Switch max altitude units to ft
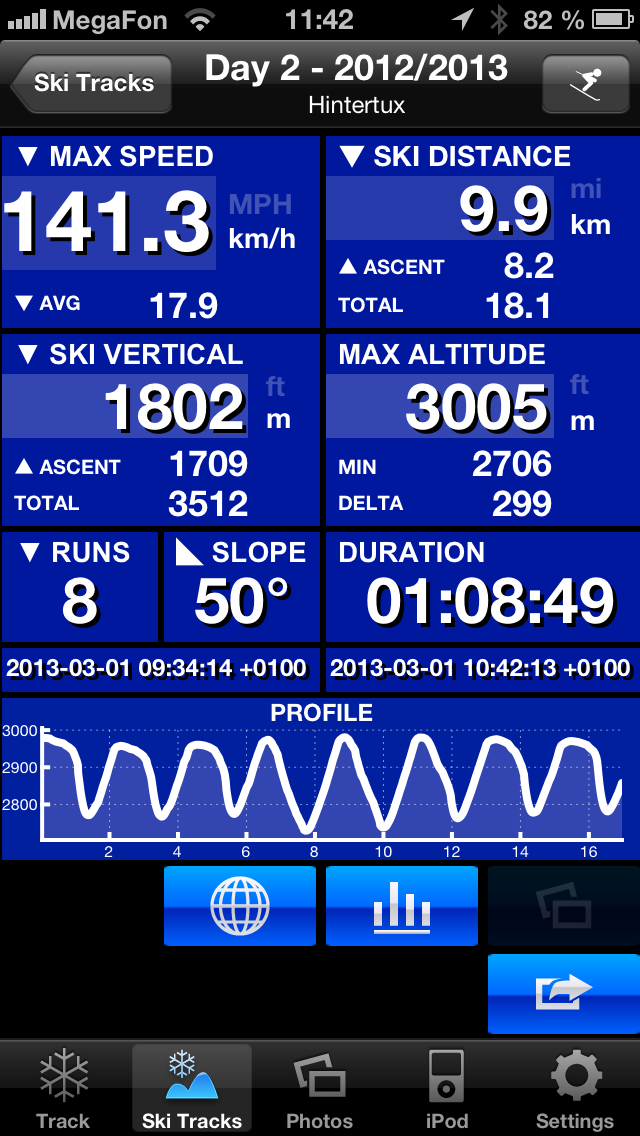 coord(580,385)
